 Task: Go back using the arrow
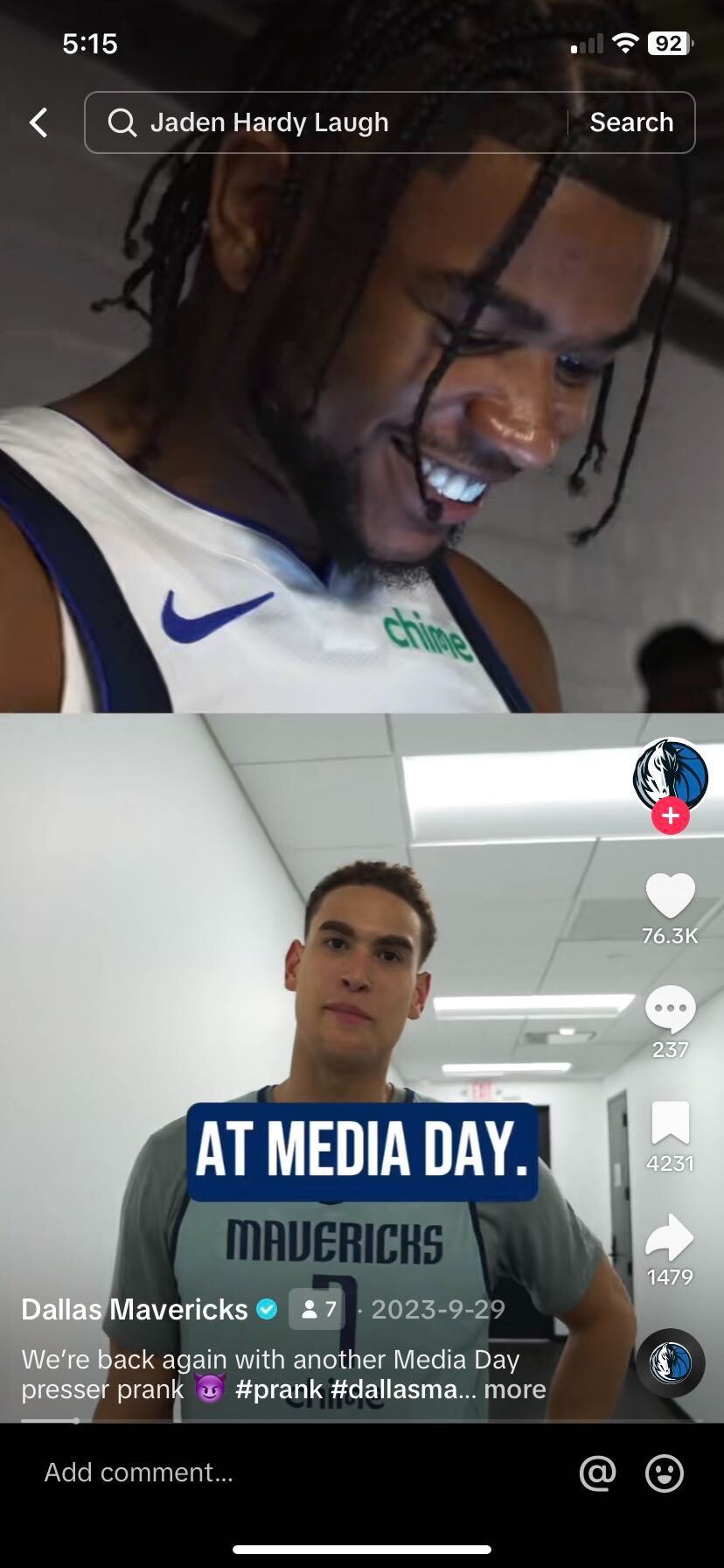[x=38, y=122]
